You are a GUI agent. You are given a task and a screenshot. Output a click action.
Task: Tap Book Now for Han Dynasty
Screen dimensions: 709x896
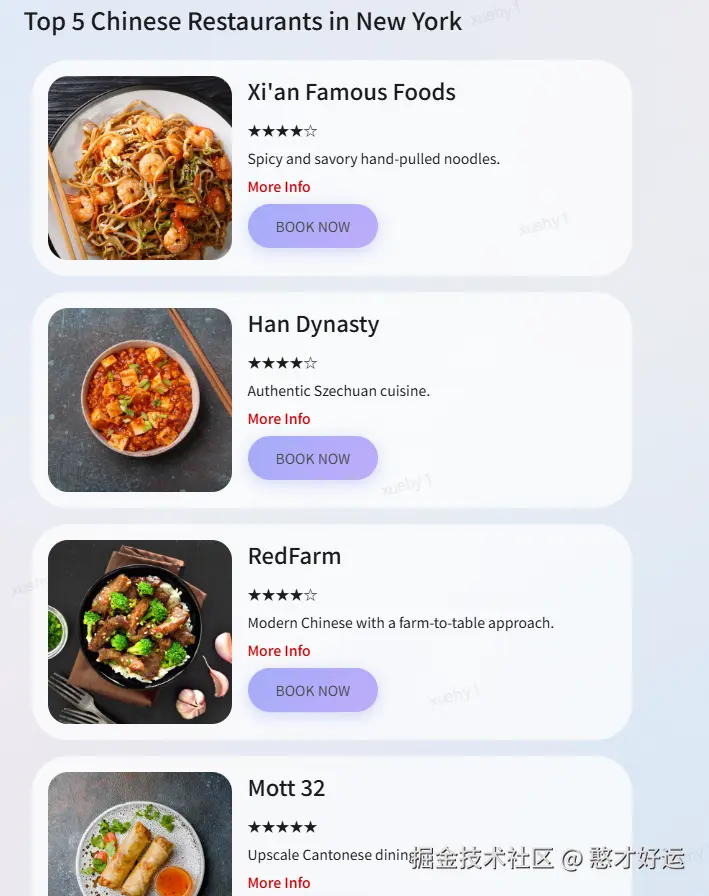coord(312,458)
